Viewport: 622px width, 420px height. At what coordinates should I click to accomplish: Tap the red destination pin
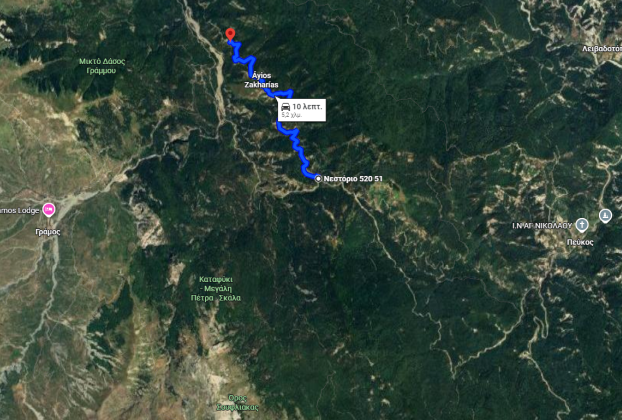(x=231, y=34)
